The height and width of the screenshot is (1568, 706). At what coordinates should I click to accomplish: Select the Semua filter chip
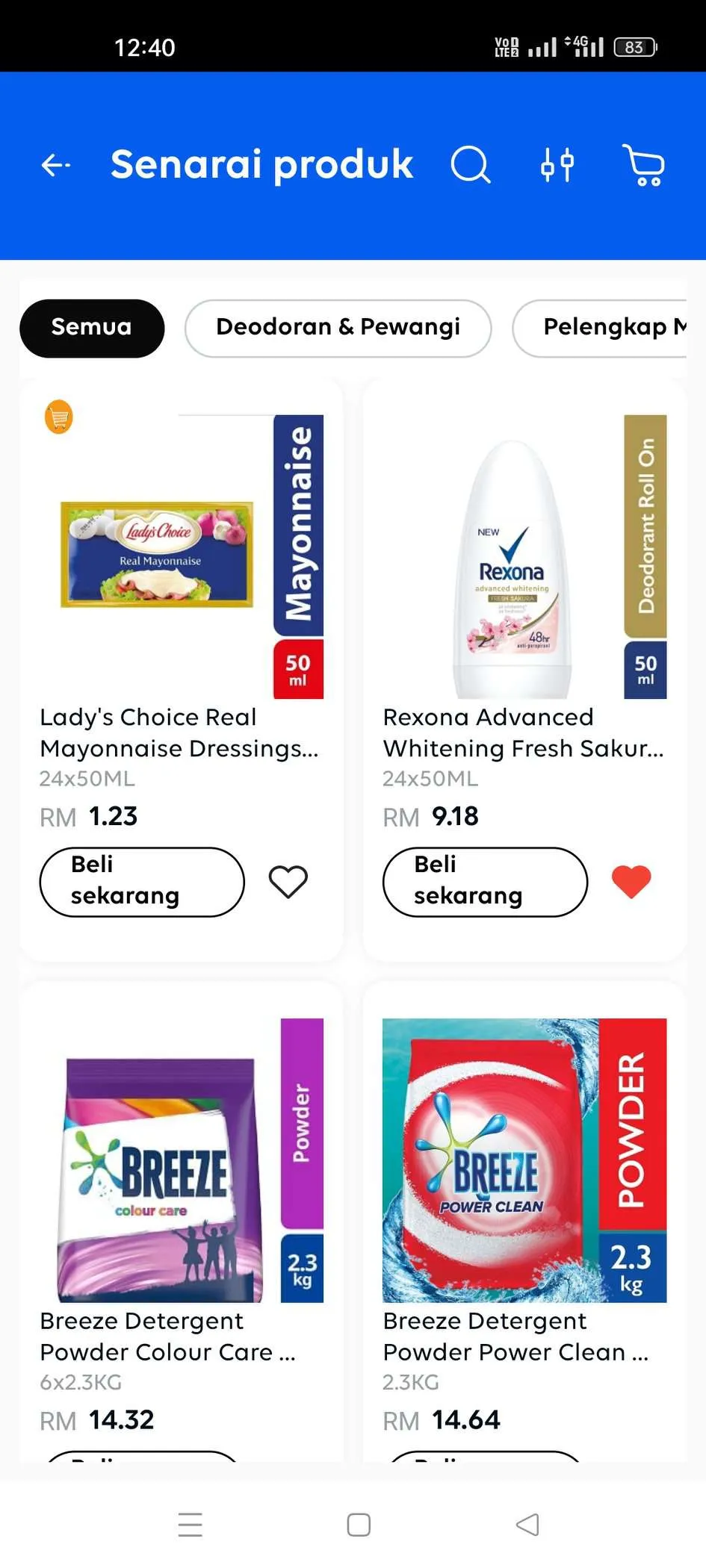91,327
